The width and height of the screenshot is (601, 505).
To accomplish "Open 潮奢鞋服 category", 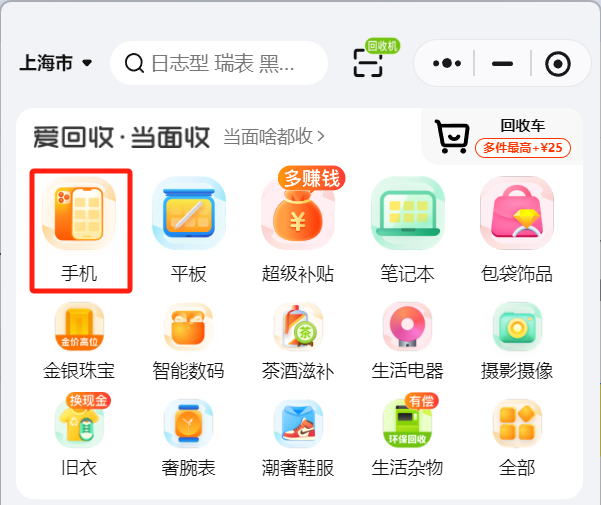I will 298,437.
